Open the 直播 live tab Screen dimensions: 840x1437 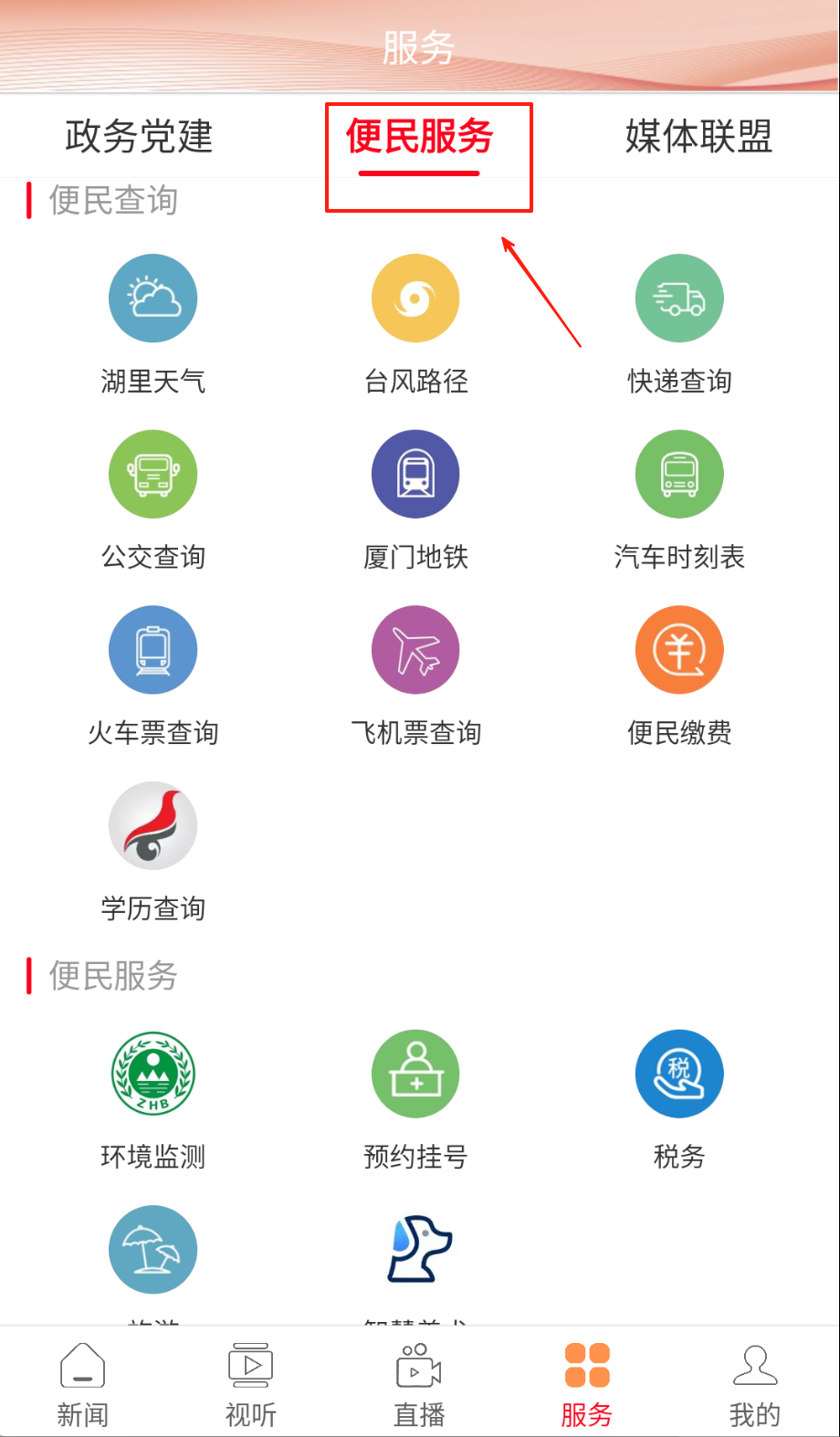(x=419, y=1385)
